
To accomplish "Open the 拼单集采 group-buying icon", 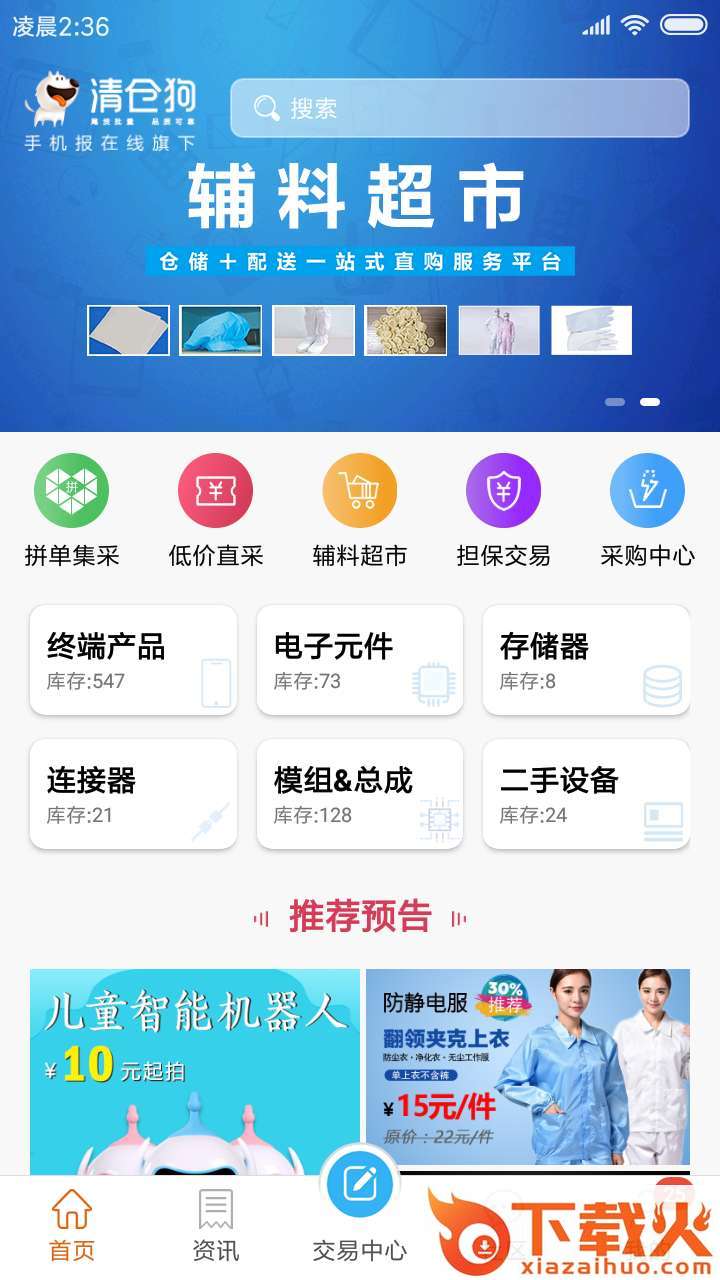I will 71,492.
